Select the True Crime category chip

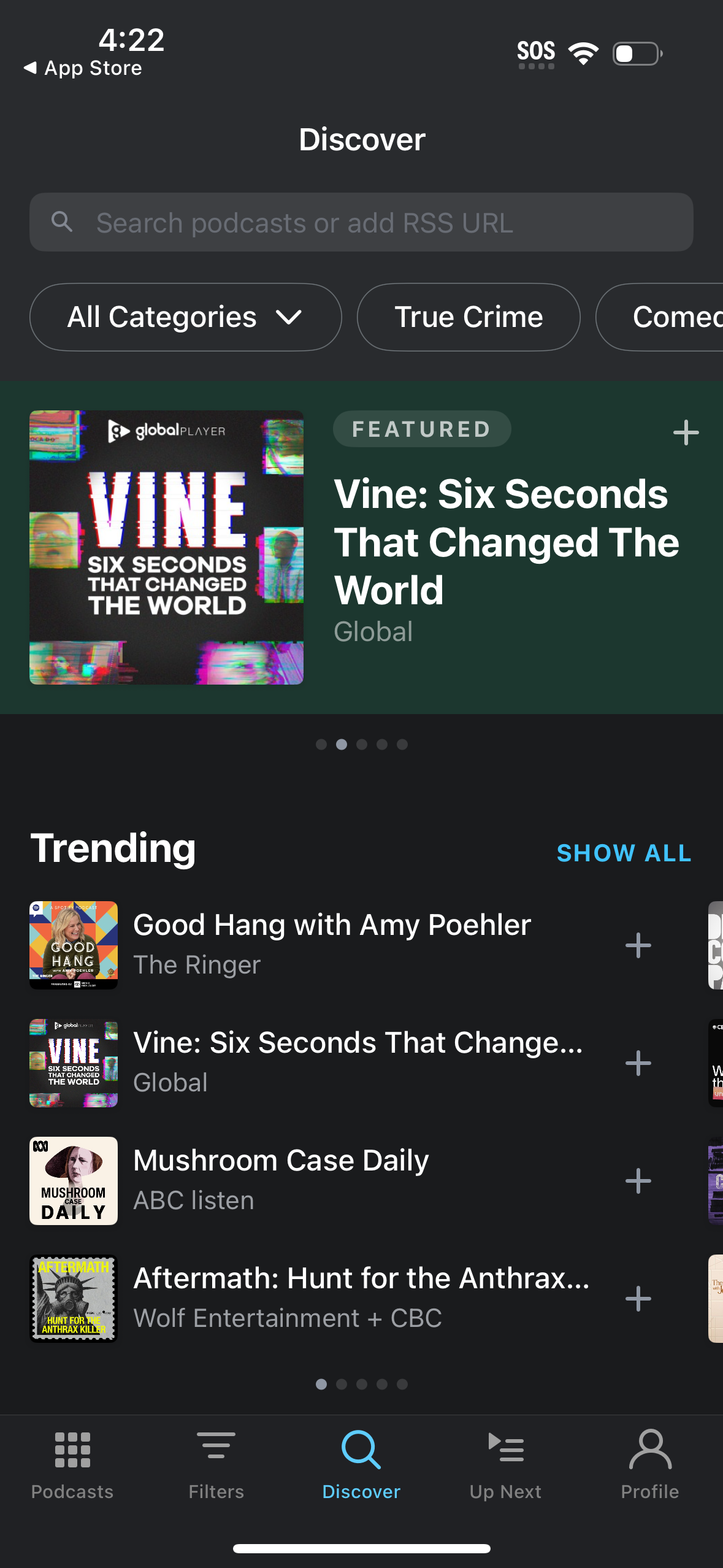coord(468,317)
